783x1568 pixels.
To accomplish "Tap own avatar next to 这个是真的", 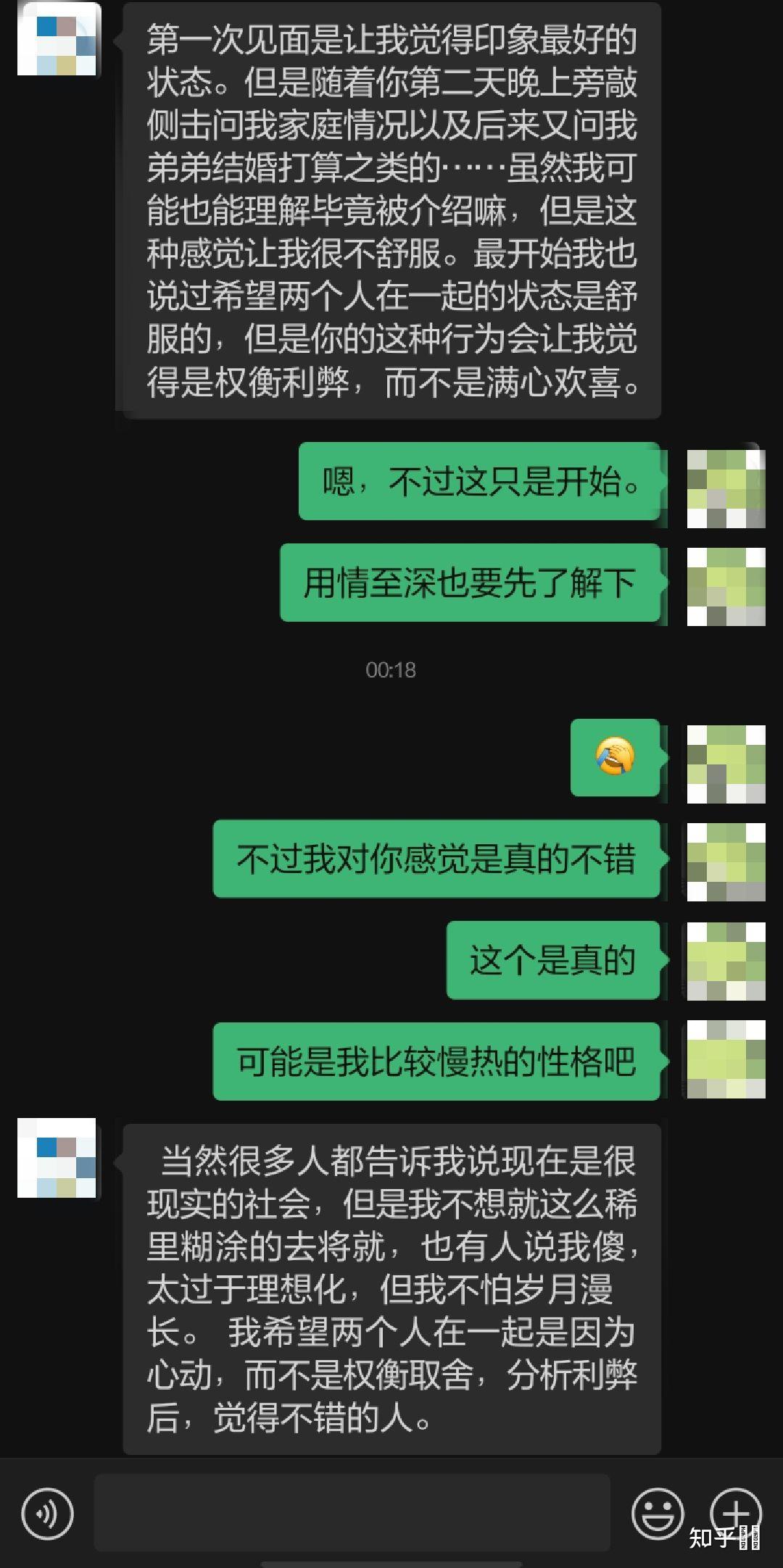I will 726,961.
